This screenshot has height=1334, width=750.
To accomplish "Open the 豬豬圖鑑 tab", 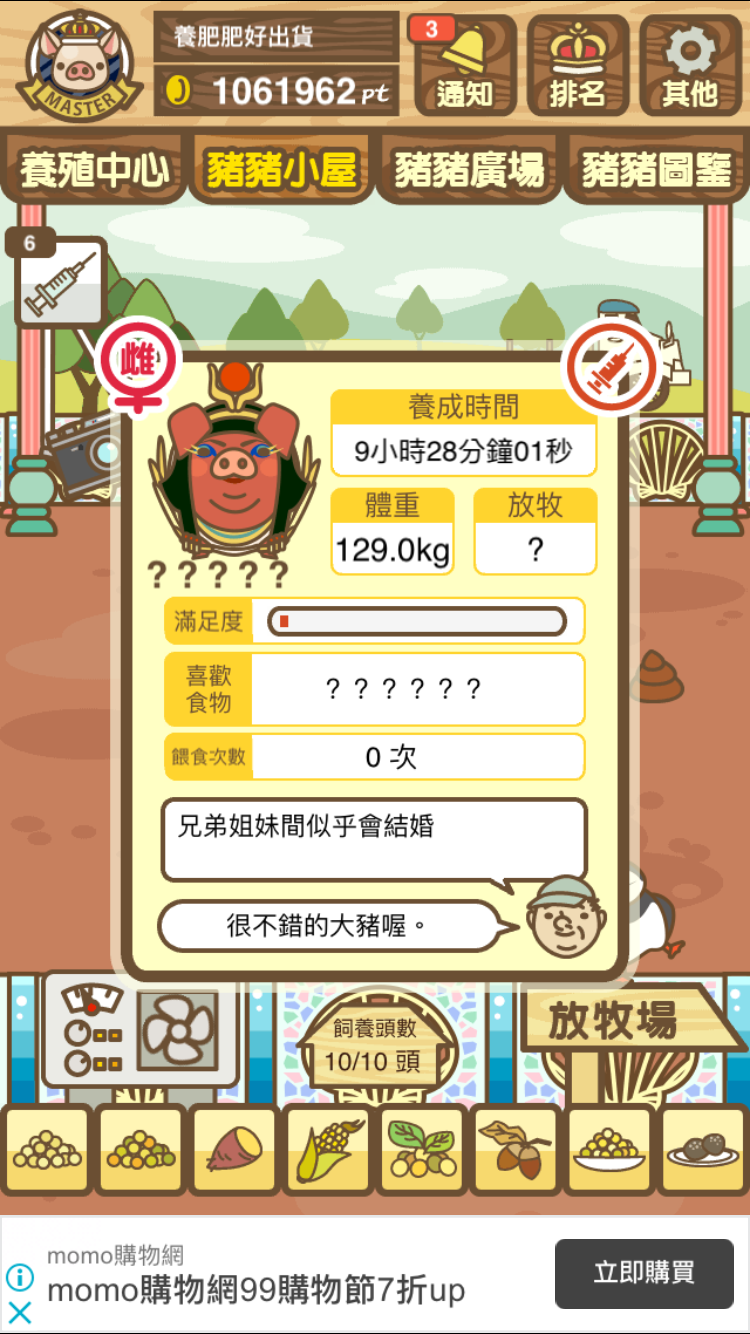I will pyautogui.click(x=657, y=170).
